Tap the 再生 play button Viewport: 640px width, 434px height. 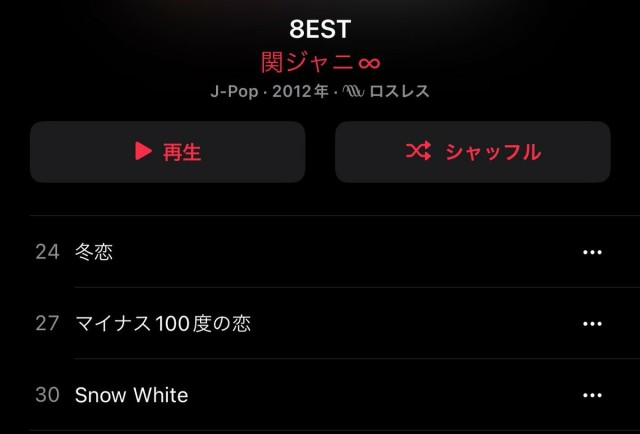[x=167, y=152]
